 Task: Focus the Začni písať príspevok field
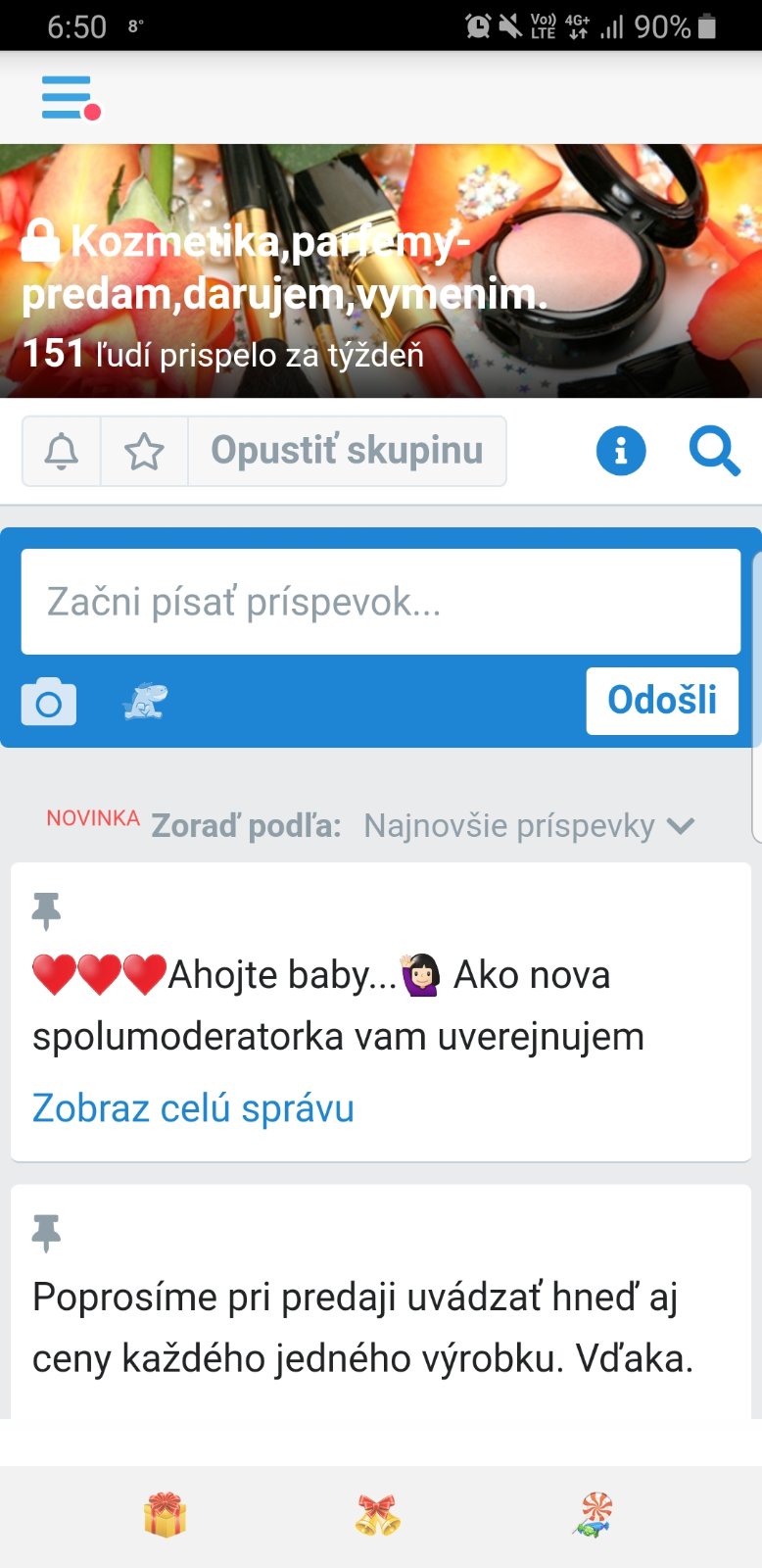[380, 602]
